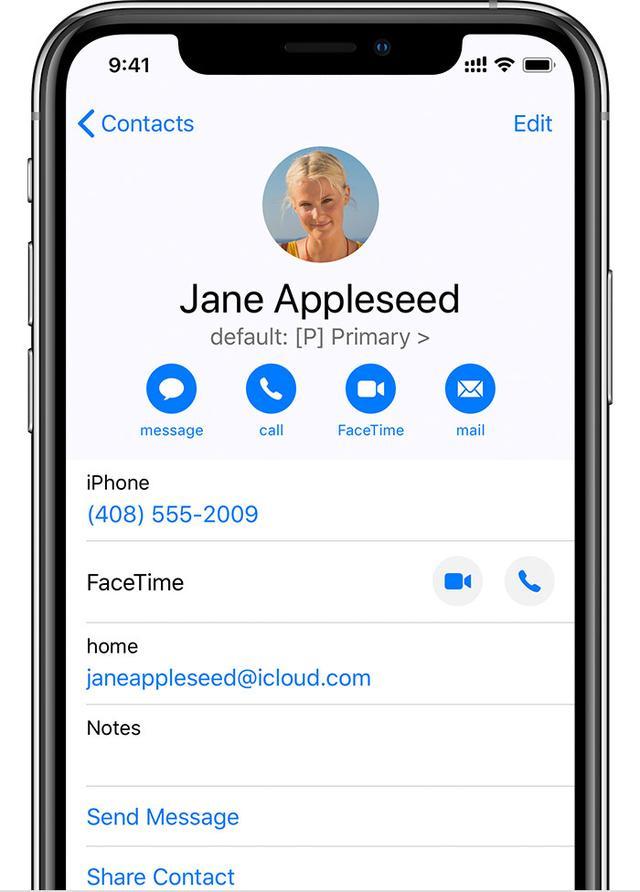Image resolution: width=640 pixels, height=892 pixels.
Task: Compose email with the mail button
Action: [x=470, y=389]
